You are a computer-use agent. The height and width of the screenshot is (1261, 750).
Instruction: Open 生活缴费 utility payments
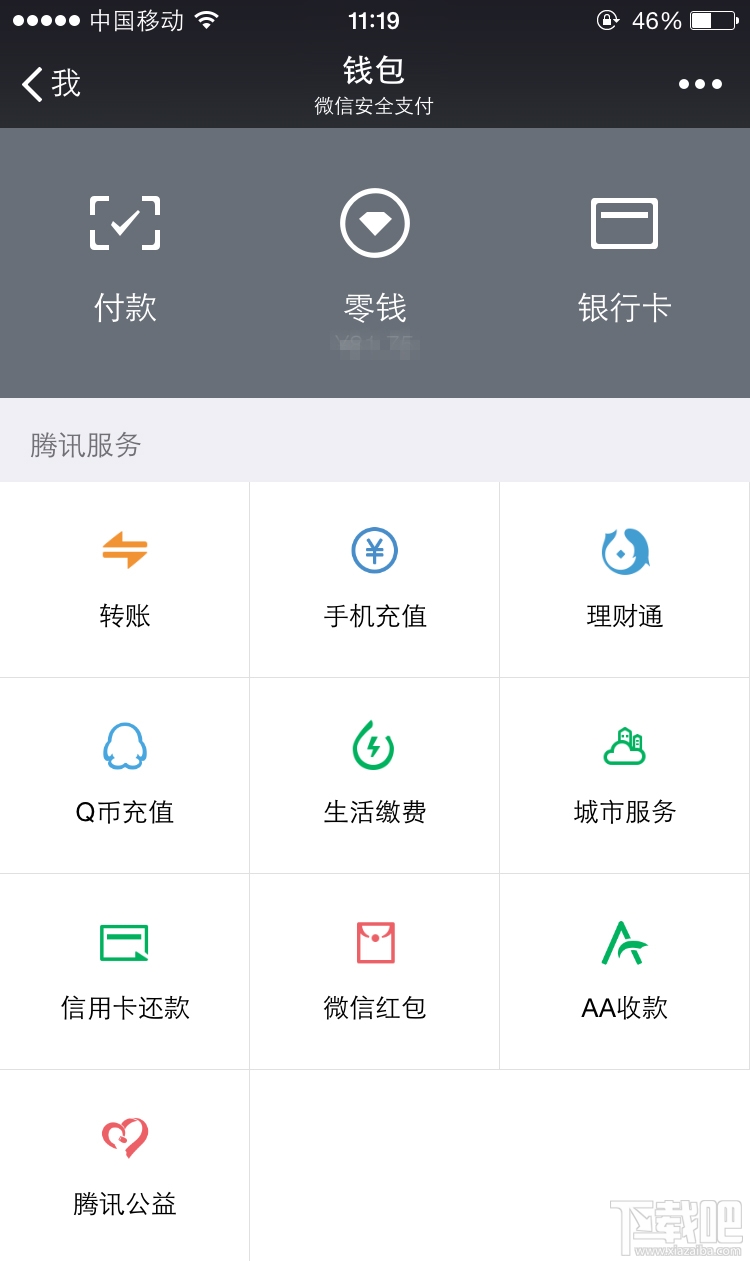[374, 774]
